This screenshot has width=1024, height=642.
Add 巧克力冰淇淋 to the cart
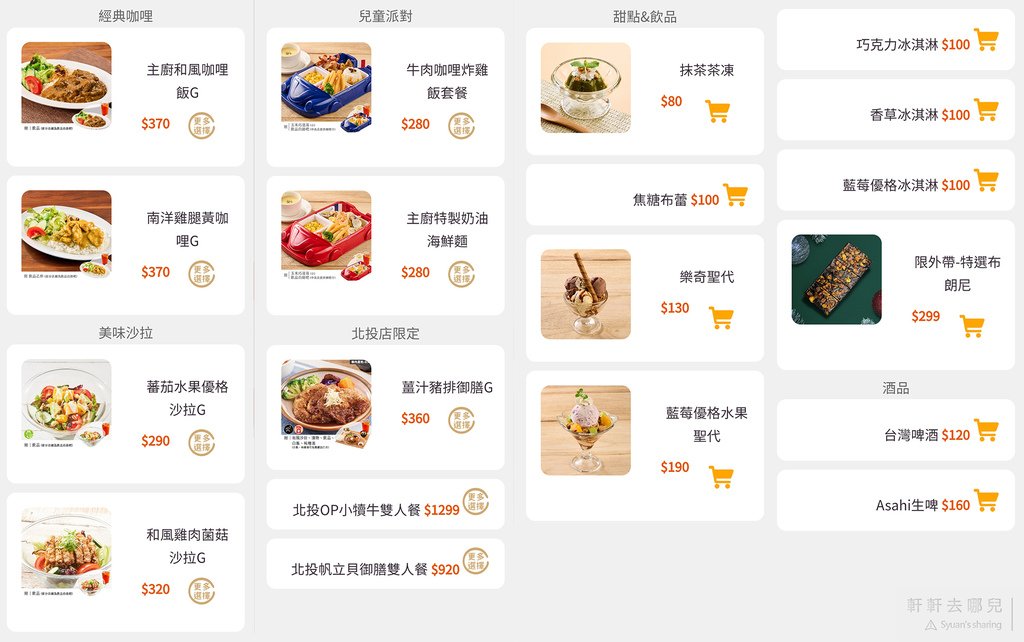tap(987, 40)
